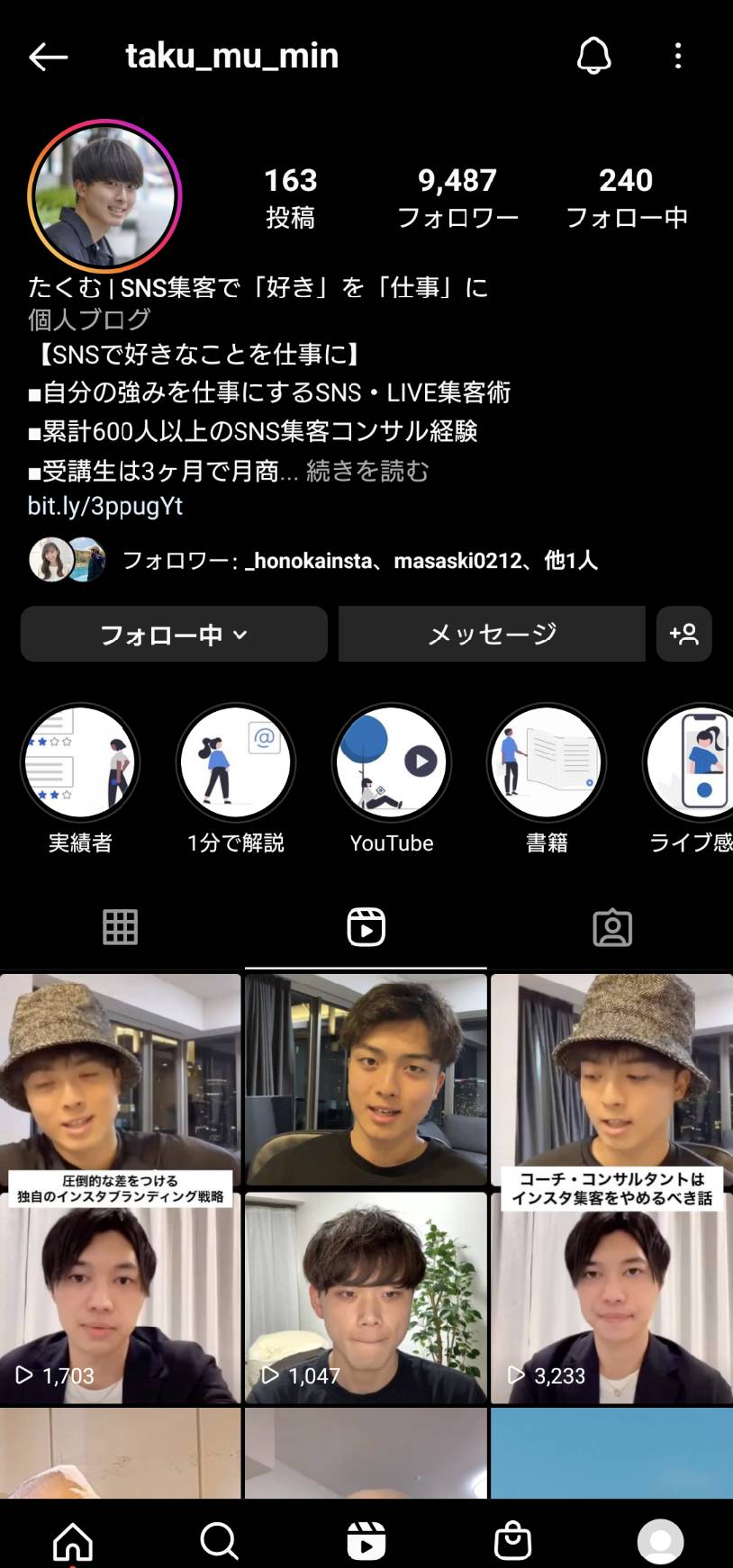The height and width of the screenshot is (1568, 733).
Task: Switch to the tagged photos tab
Action: 612,927
